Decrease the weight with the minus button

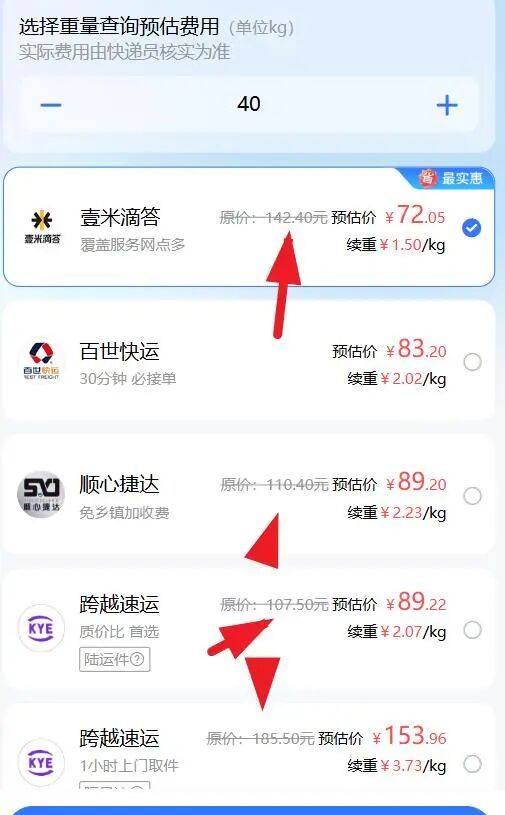click(x=51, y=105)
